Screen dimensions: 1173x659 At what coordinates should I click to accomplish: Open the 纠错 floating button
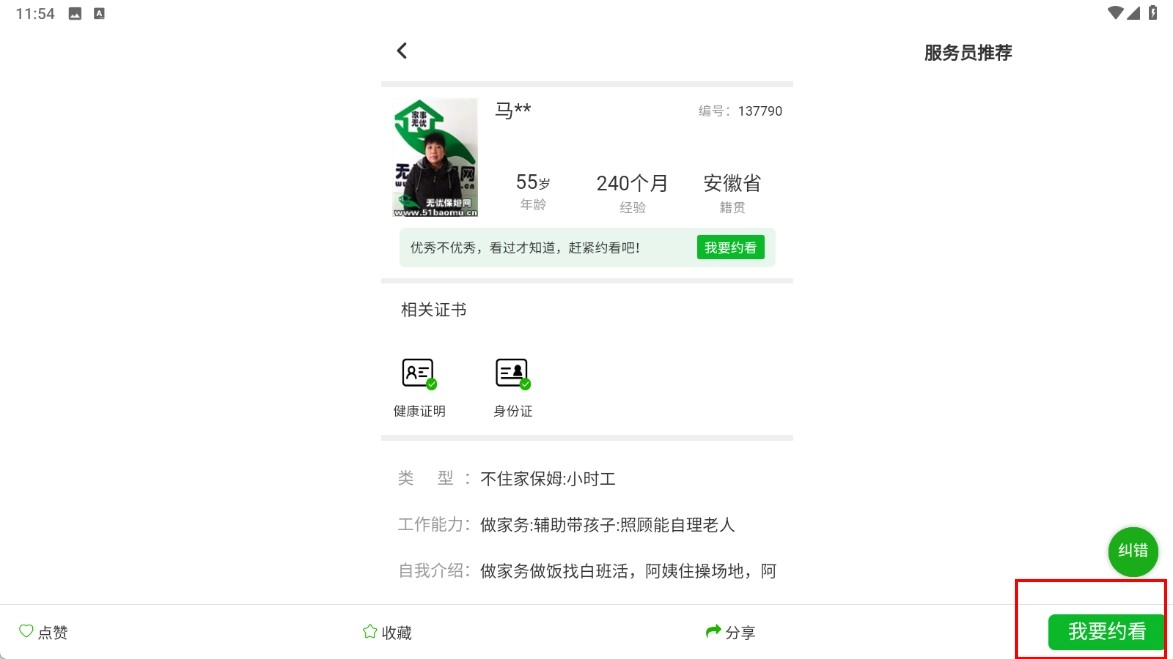(x=1132, y=551)
